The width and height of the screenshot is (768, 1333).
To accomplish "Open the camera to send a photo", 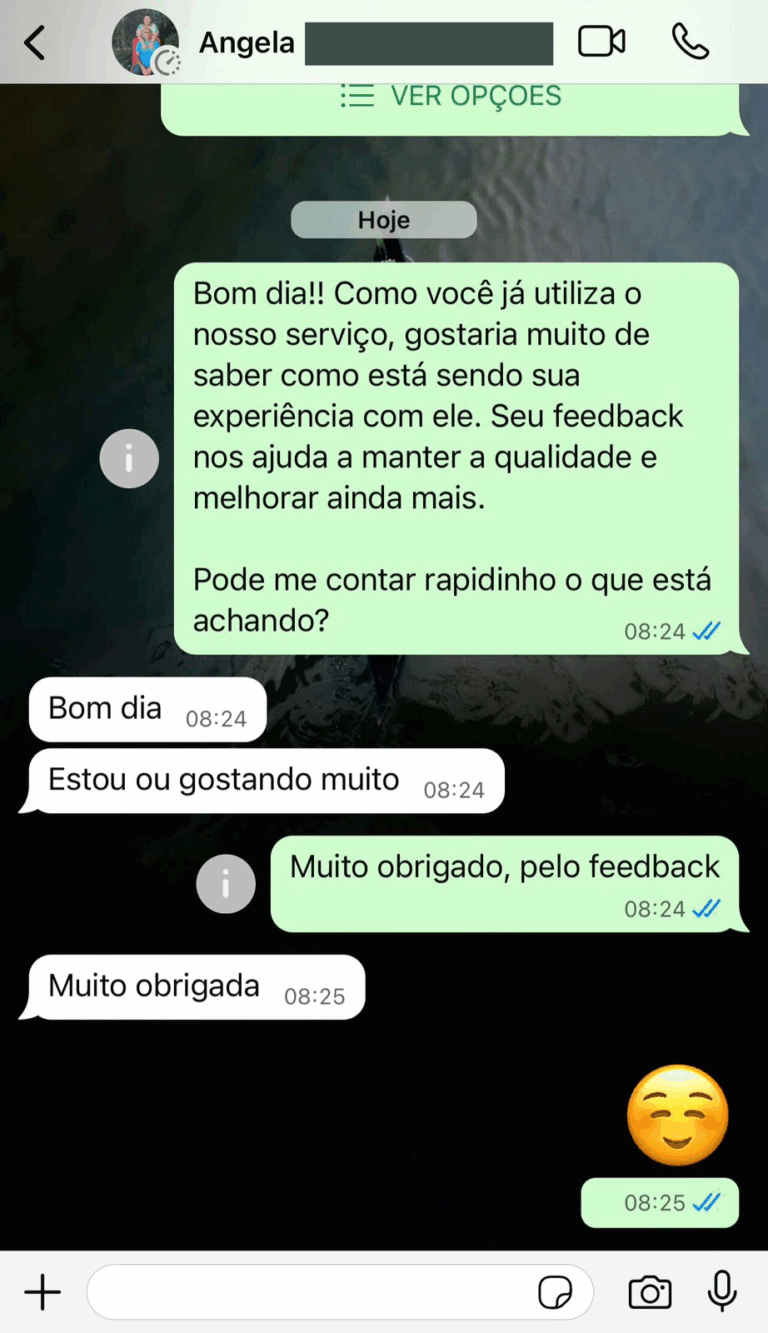I will pos(650,1292).
